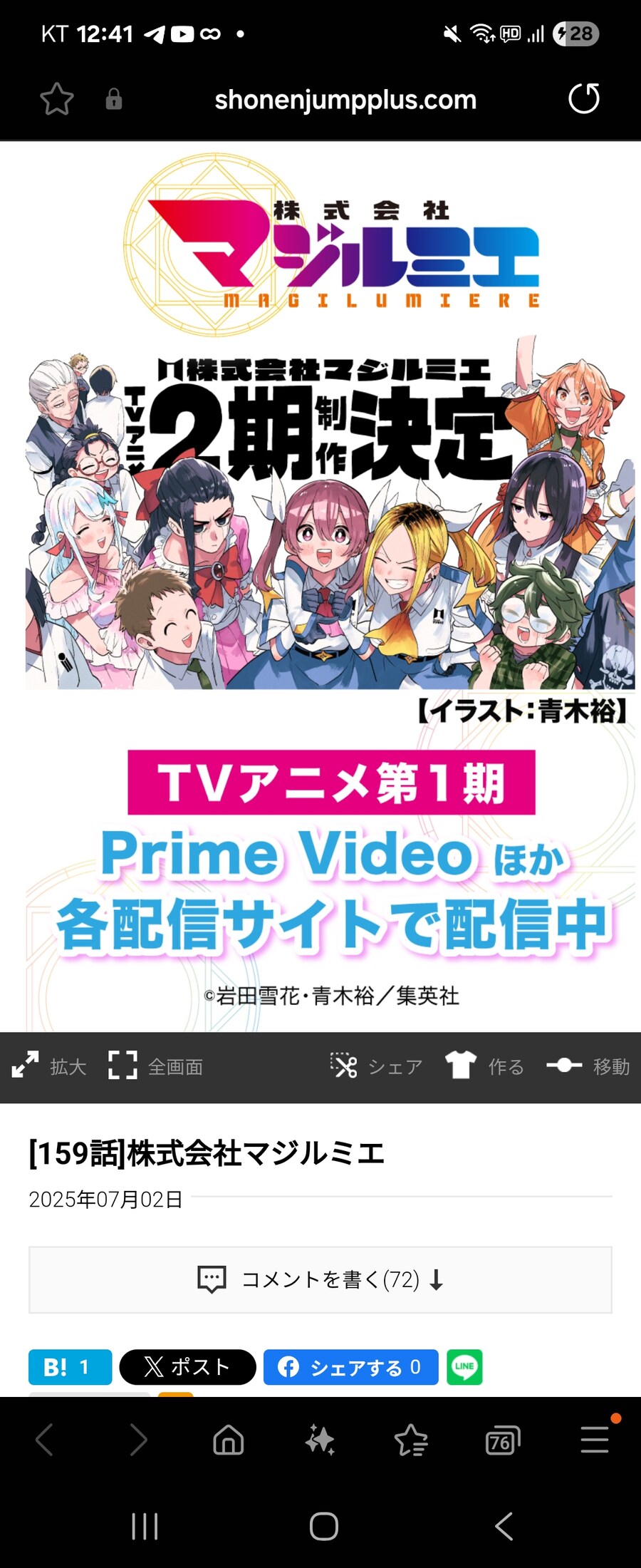Tap 拡大 to enlarge the viewer
This screenshot has width=641, height=1568.
click(x=50, y=1066)
